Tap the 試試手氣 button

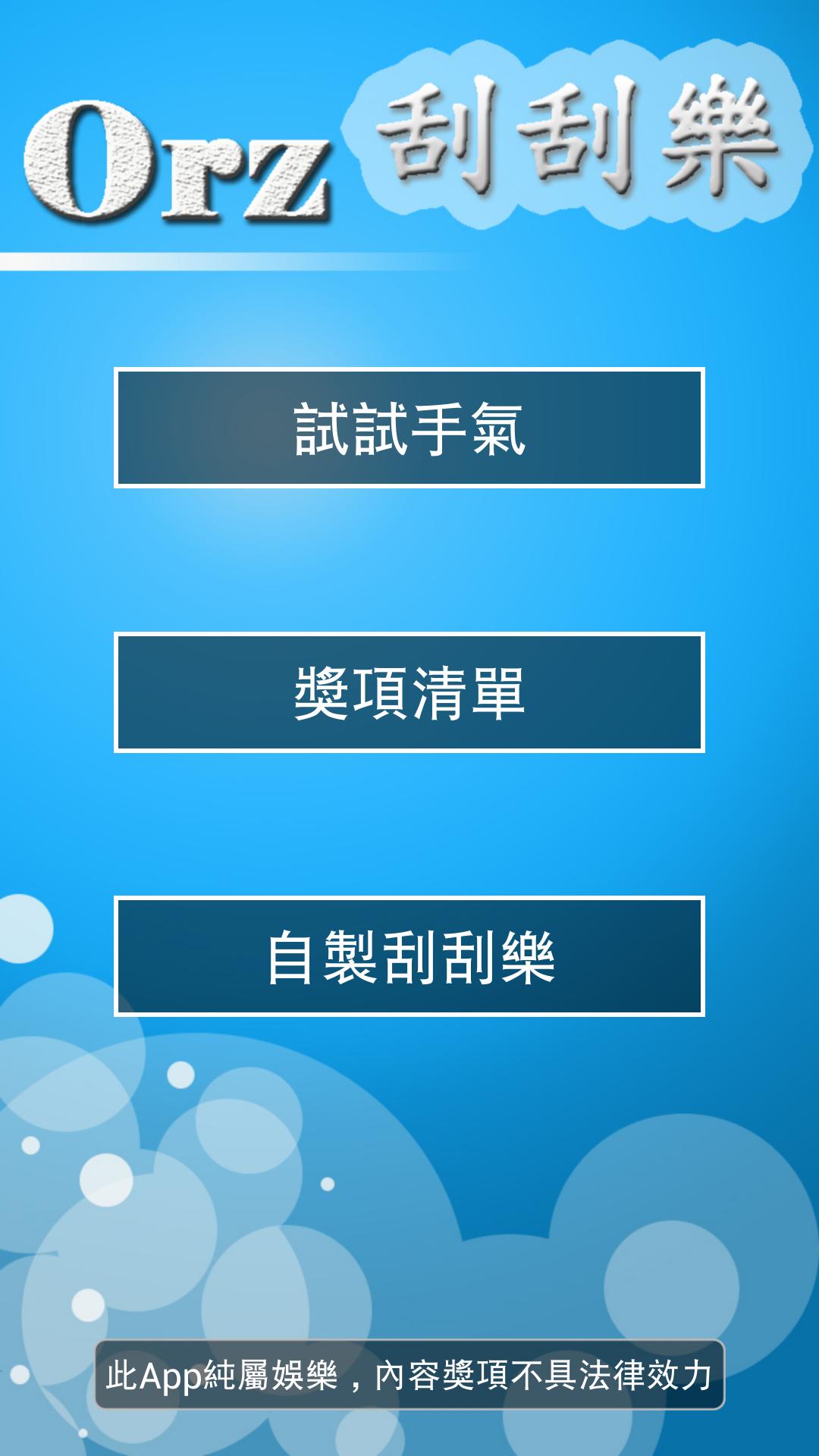click(x=409, y=428)
